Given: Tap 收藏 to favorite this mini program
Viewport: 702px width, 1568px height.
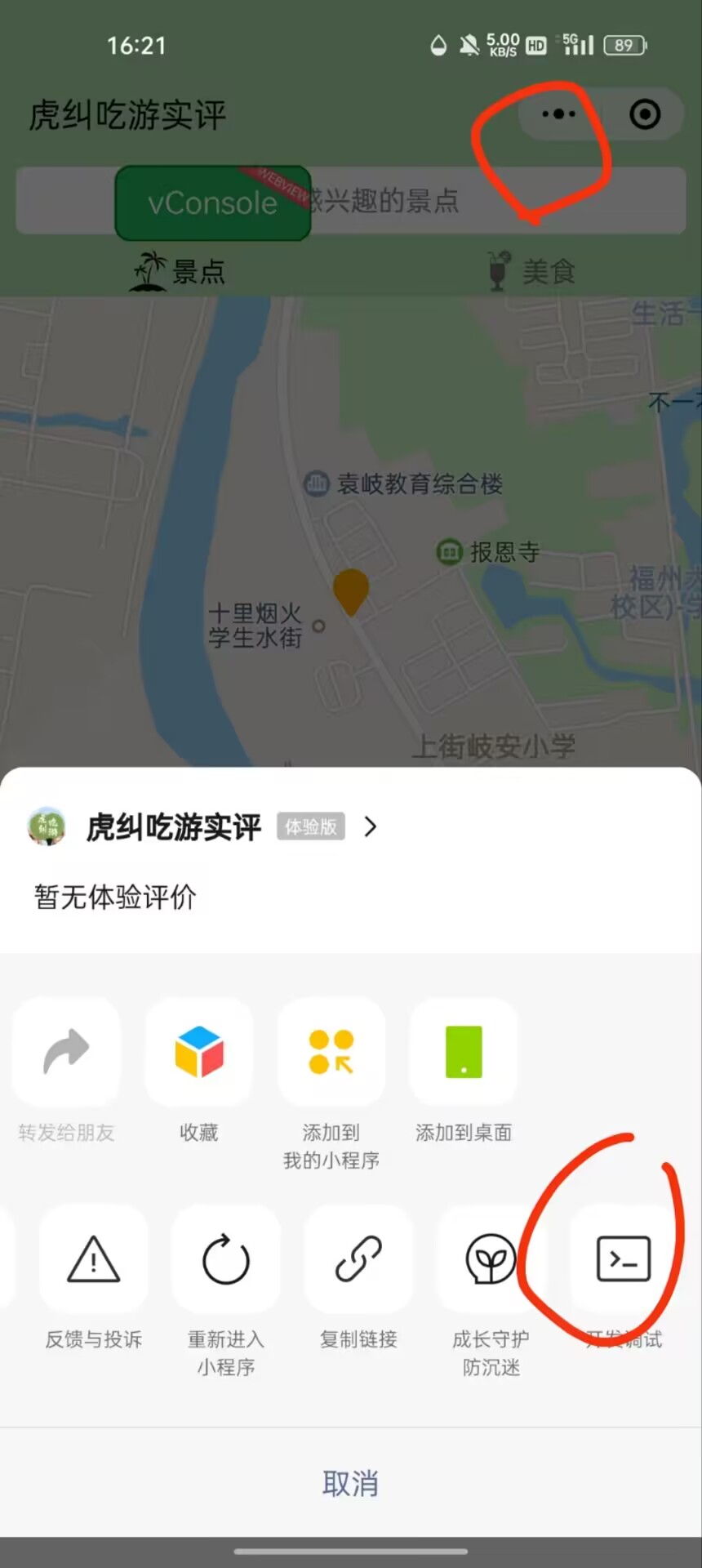Looking at the screenshot, I should coord(198,1052).
